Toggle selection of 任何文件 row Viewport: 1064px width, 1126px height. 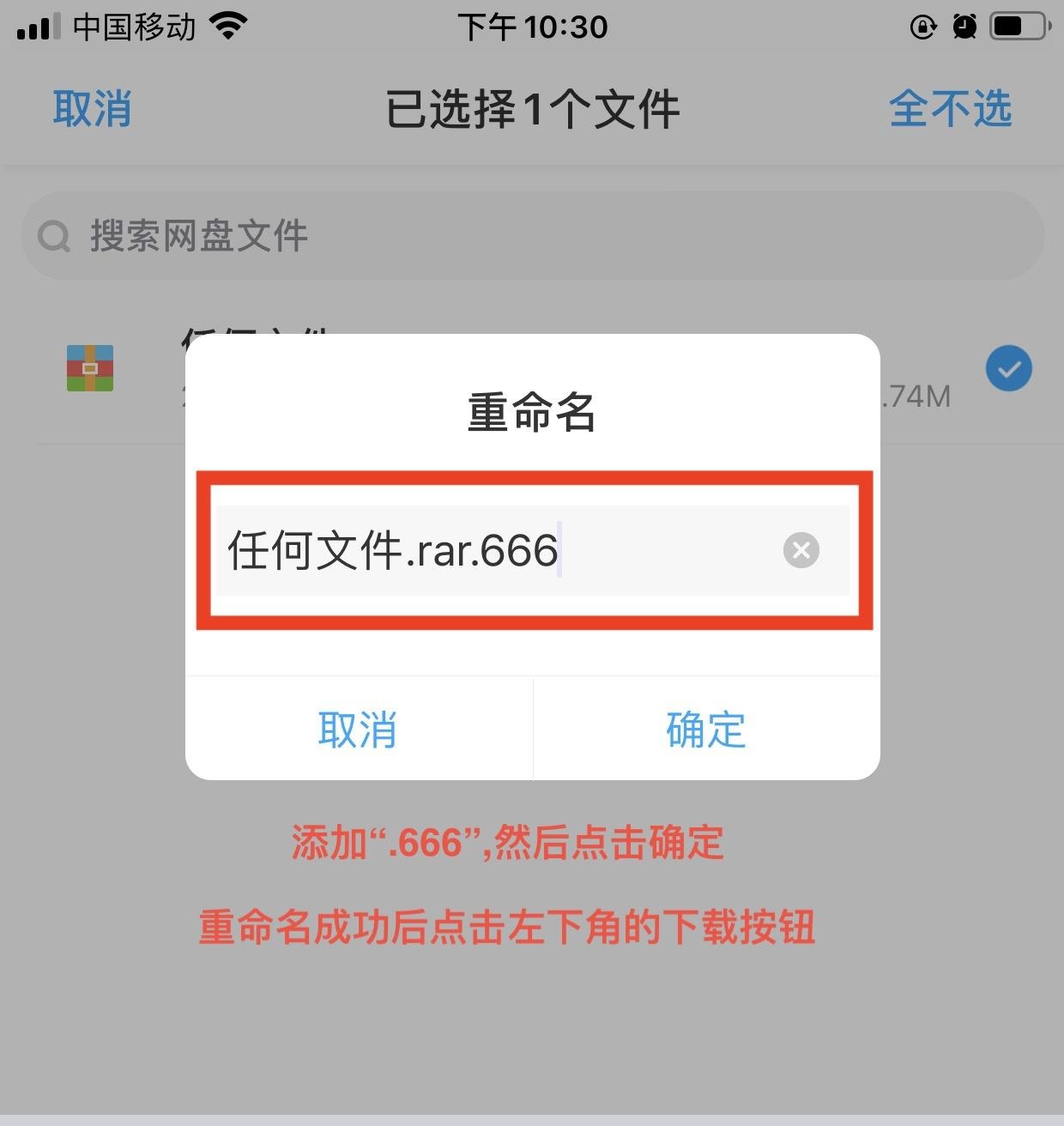point(515,369)
